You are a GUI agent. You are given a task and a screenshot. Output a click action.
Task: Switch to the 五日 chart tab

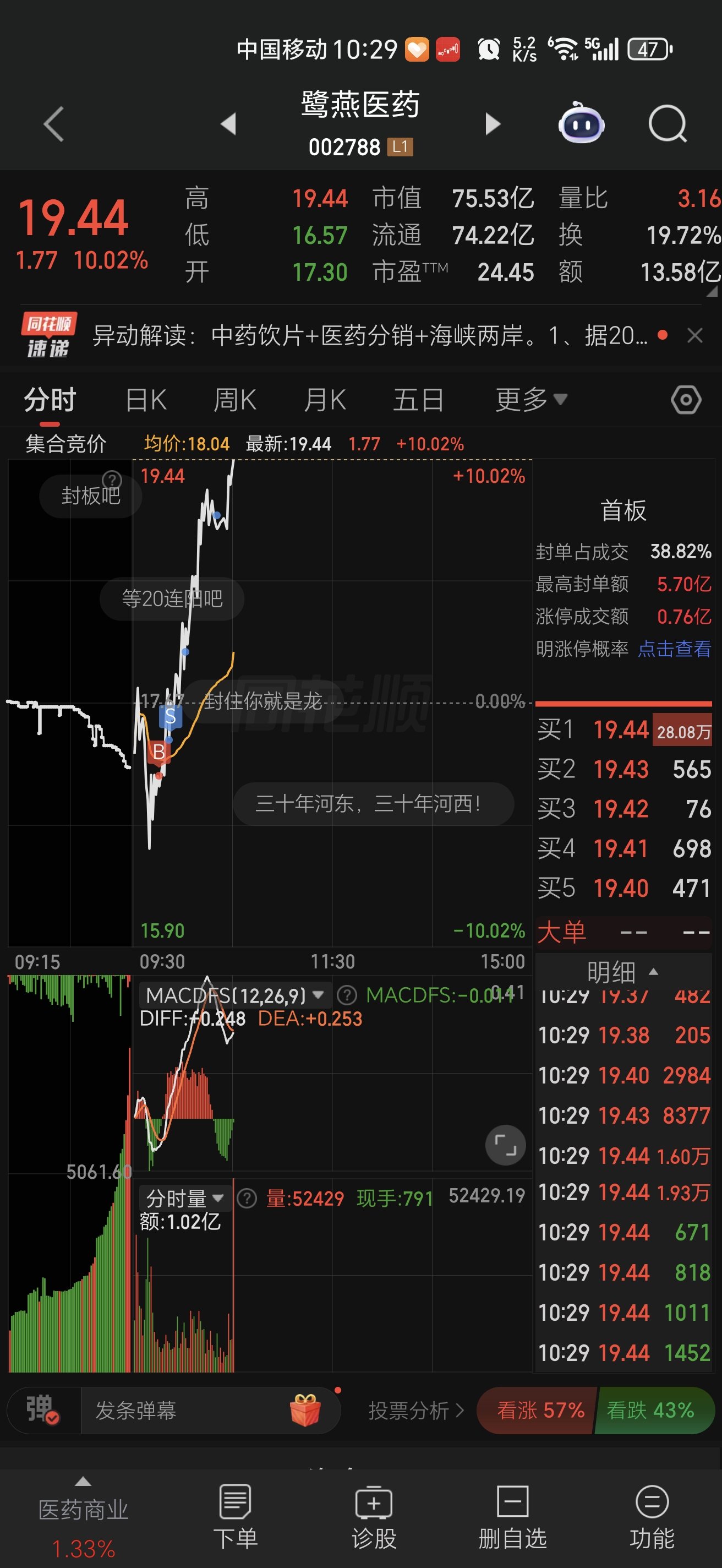418,400
